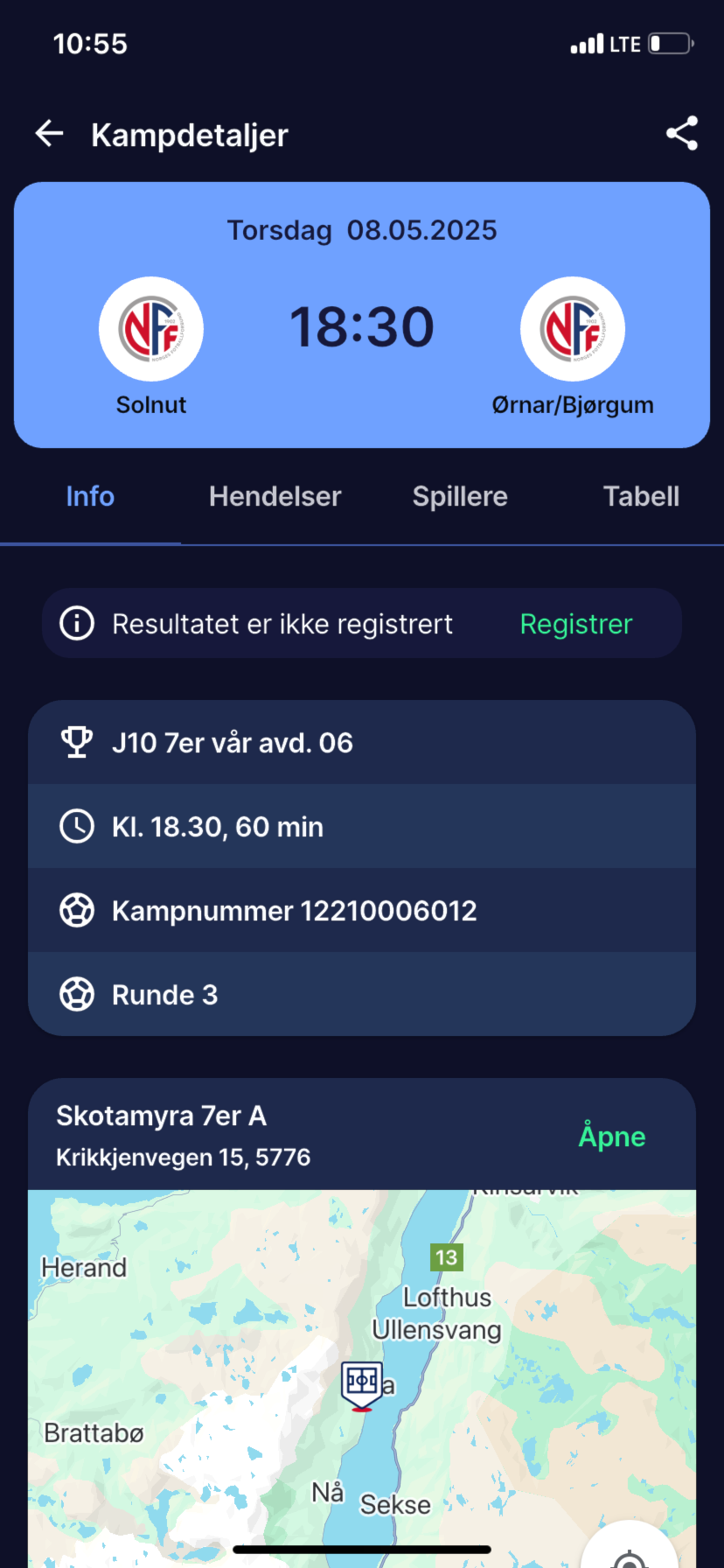Share this match
The width and height of the screenshot is (724, 1568).
pos(682,133)
